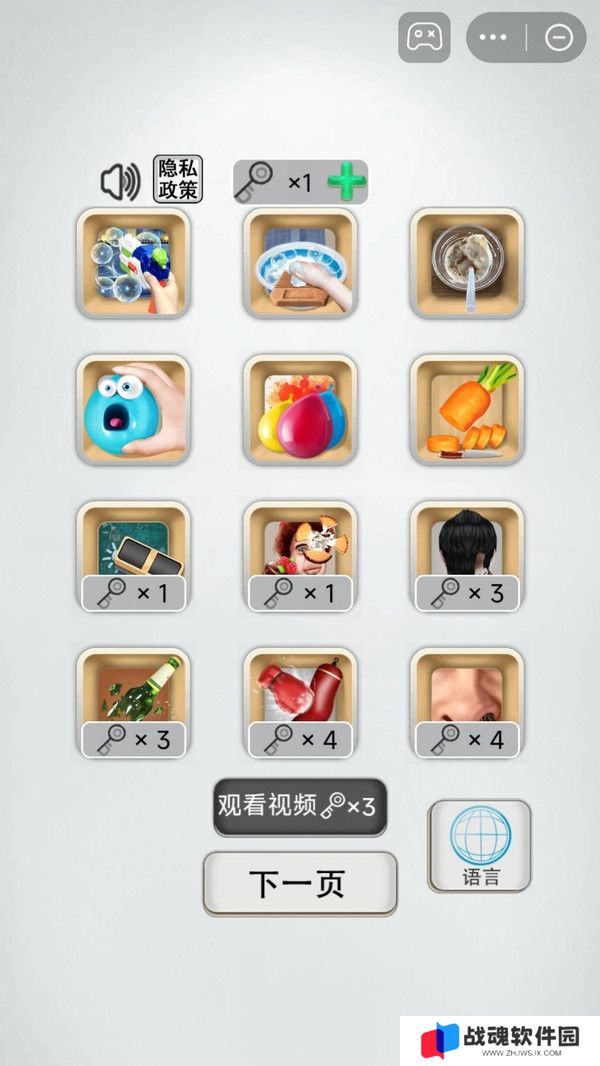The height and width of the screenshot is (1066, 600).
Task: Toggle the sound speaker icon
Action: pyautogui.click(x=119, y=181)
